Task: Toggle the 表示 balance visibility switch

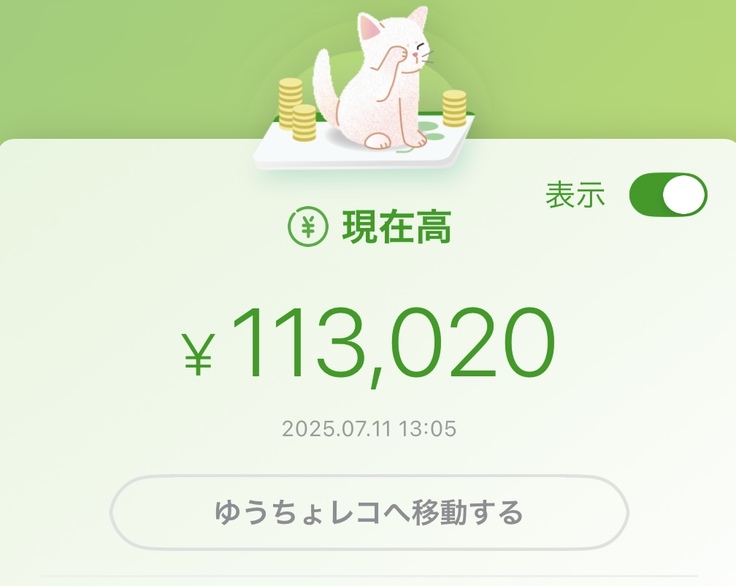Action: pyautogui.click(x=667, y=195)
